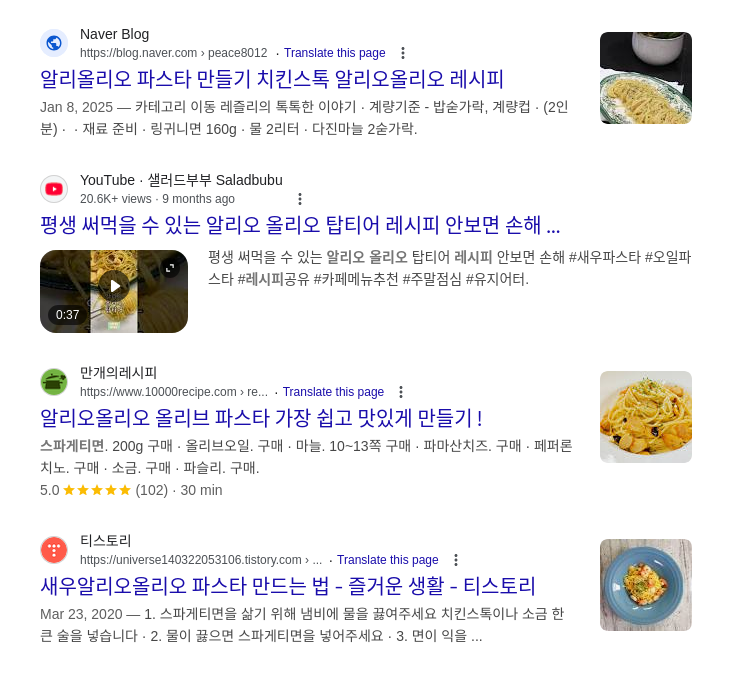
Task: Open the Naver Blog pasta thumbnail
Action: [x=645, y=78]
